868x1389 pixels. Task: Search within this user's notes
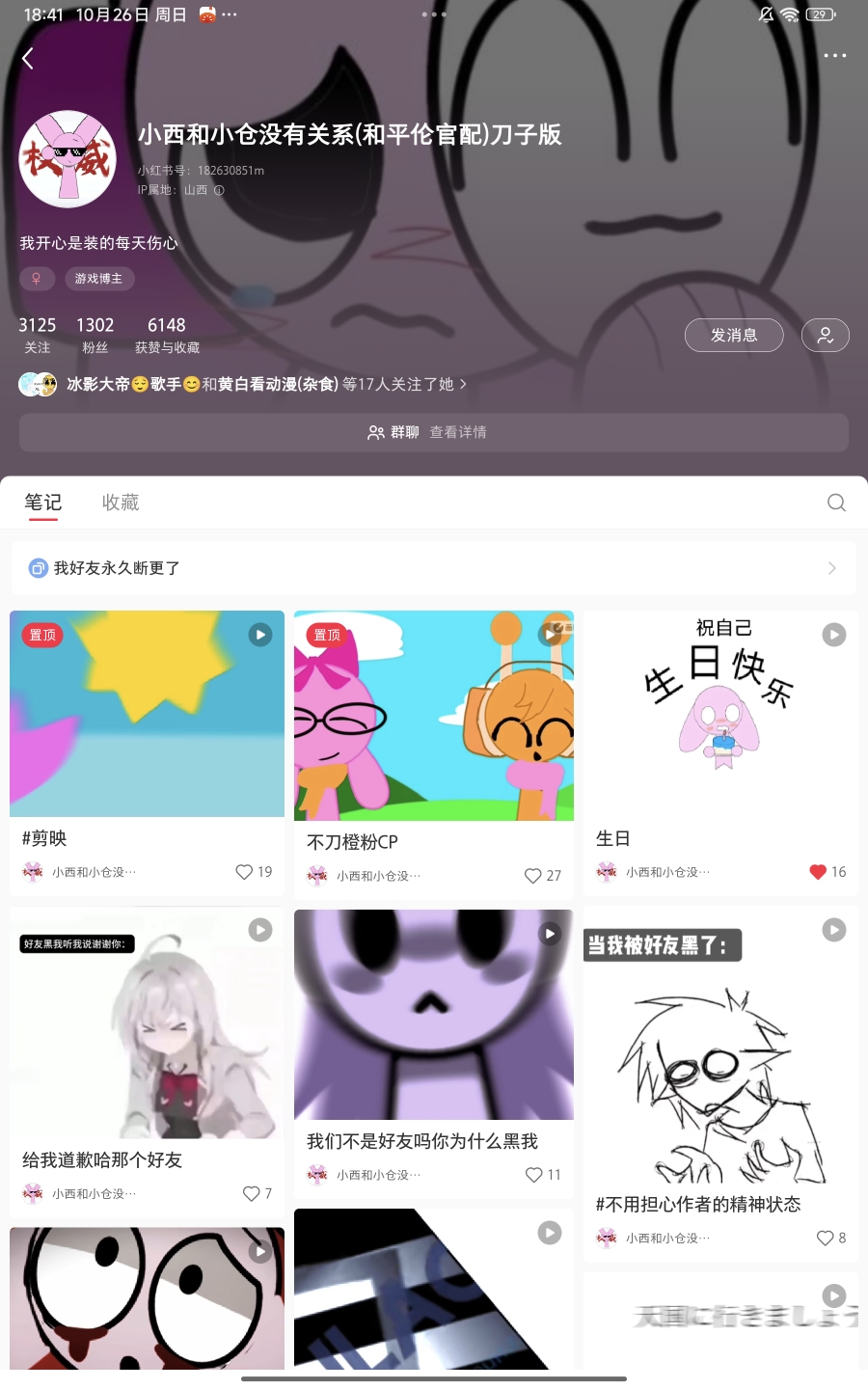[836, 503]
